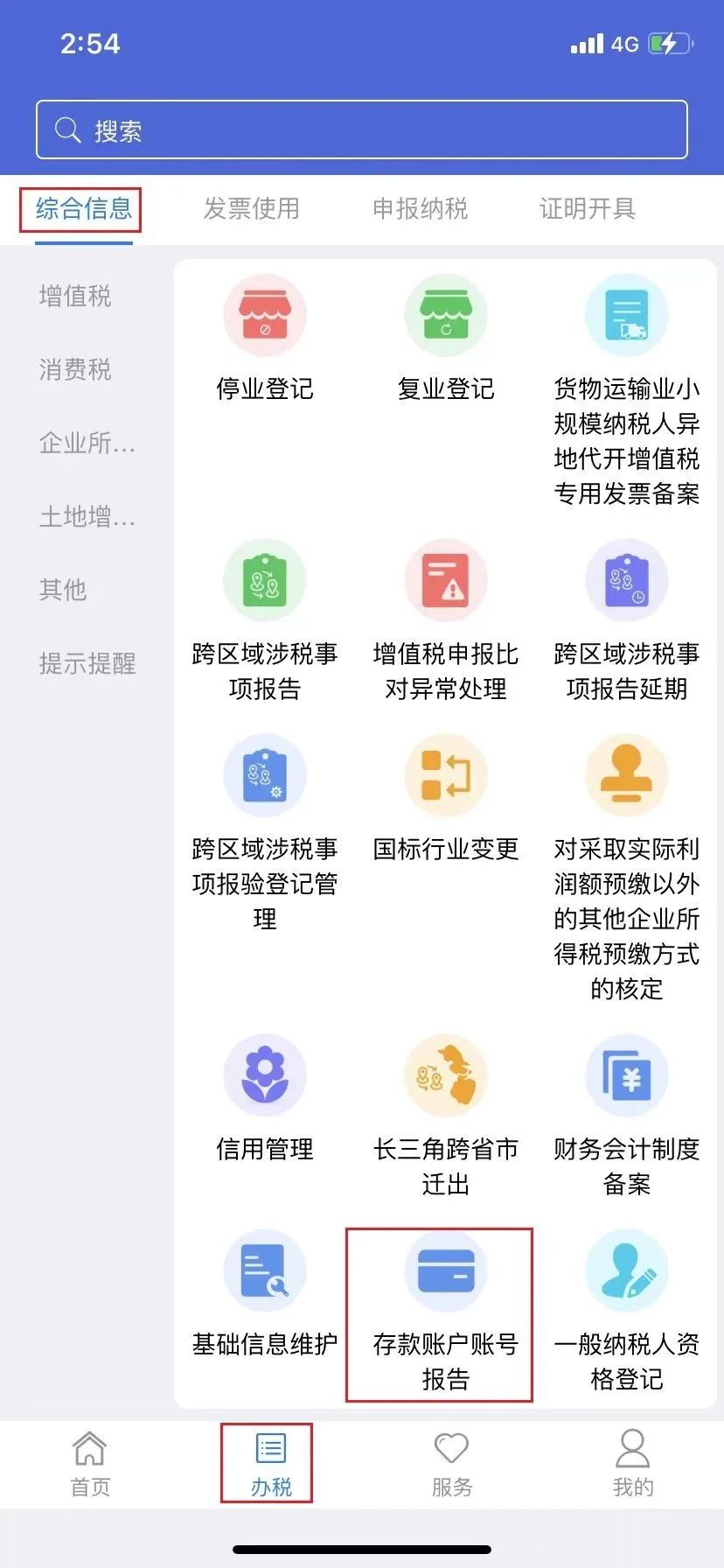
Task: Open 增值税申报比对异常处理
Action: (446, 621)
